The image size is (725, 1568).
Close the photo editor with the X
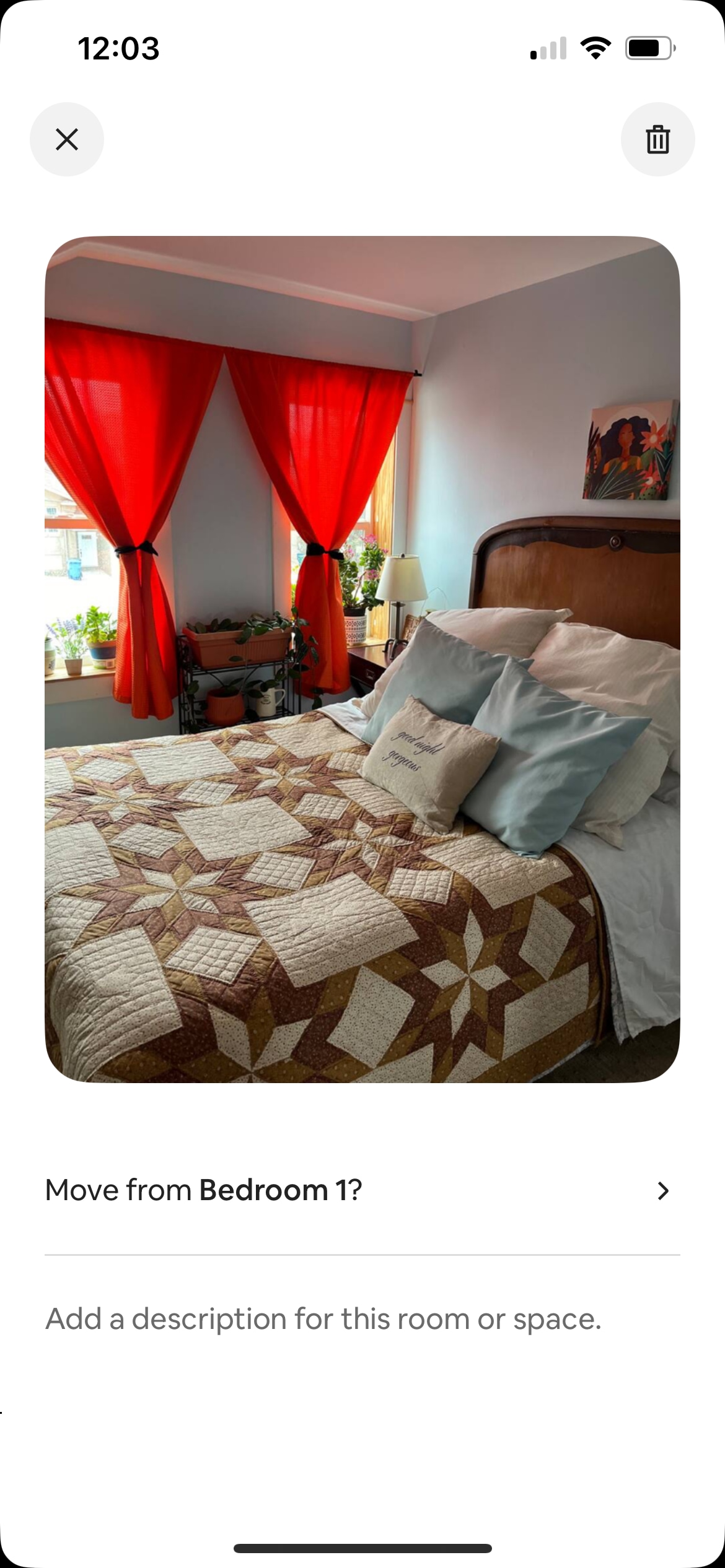pyautogui.click(x=67, y=139)
